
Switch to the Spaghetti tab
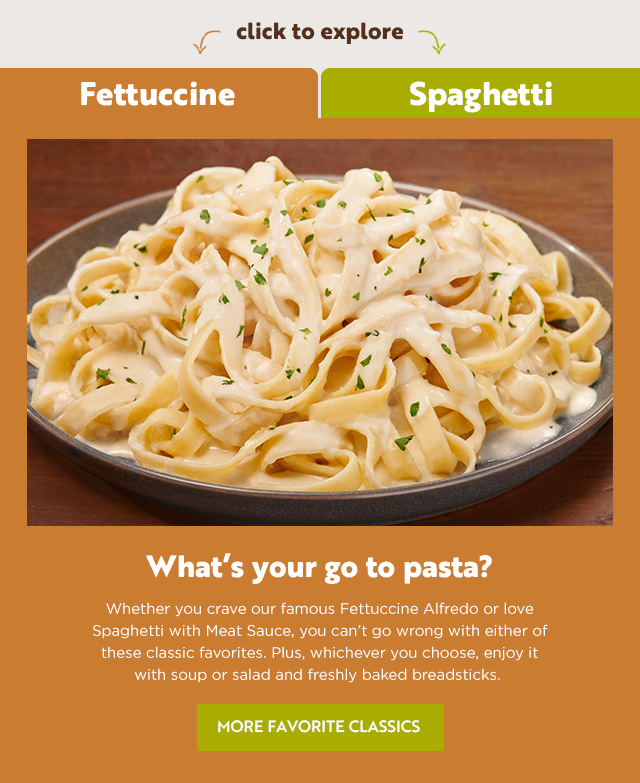point(480,94)
